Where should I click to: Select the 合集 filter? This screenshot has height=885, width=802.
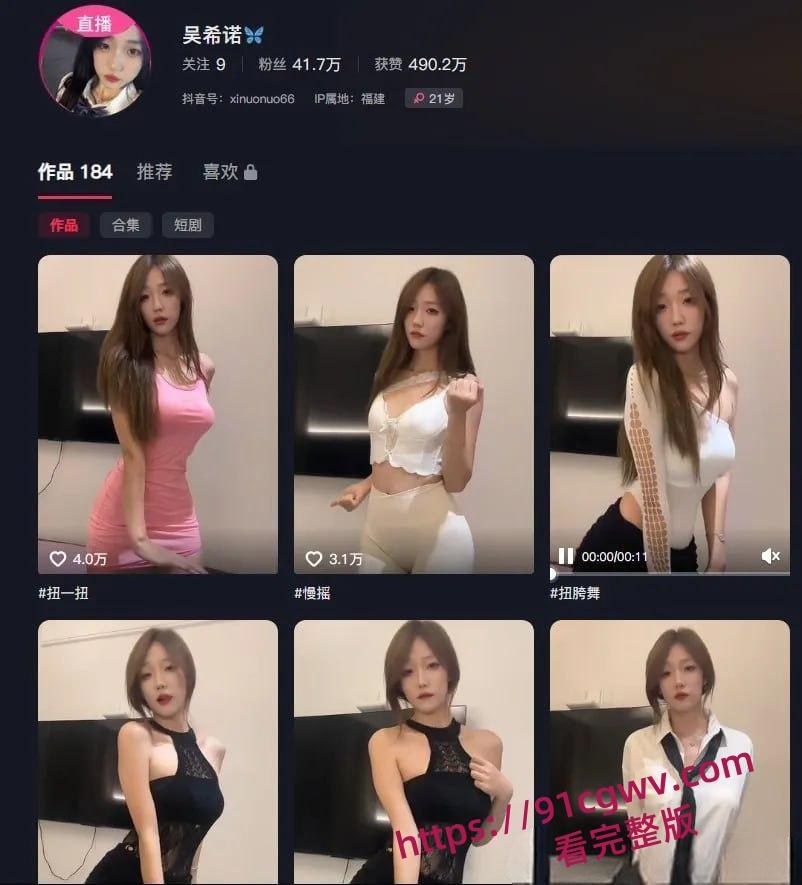(x=124, y=225)
